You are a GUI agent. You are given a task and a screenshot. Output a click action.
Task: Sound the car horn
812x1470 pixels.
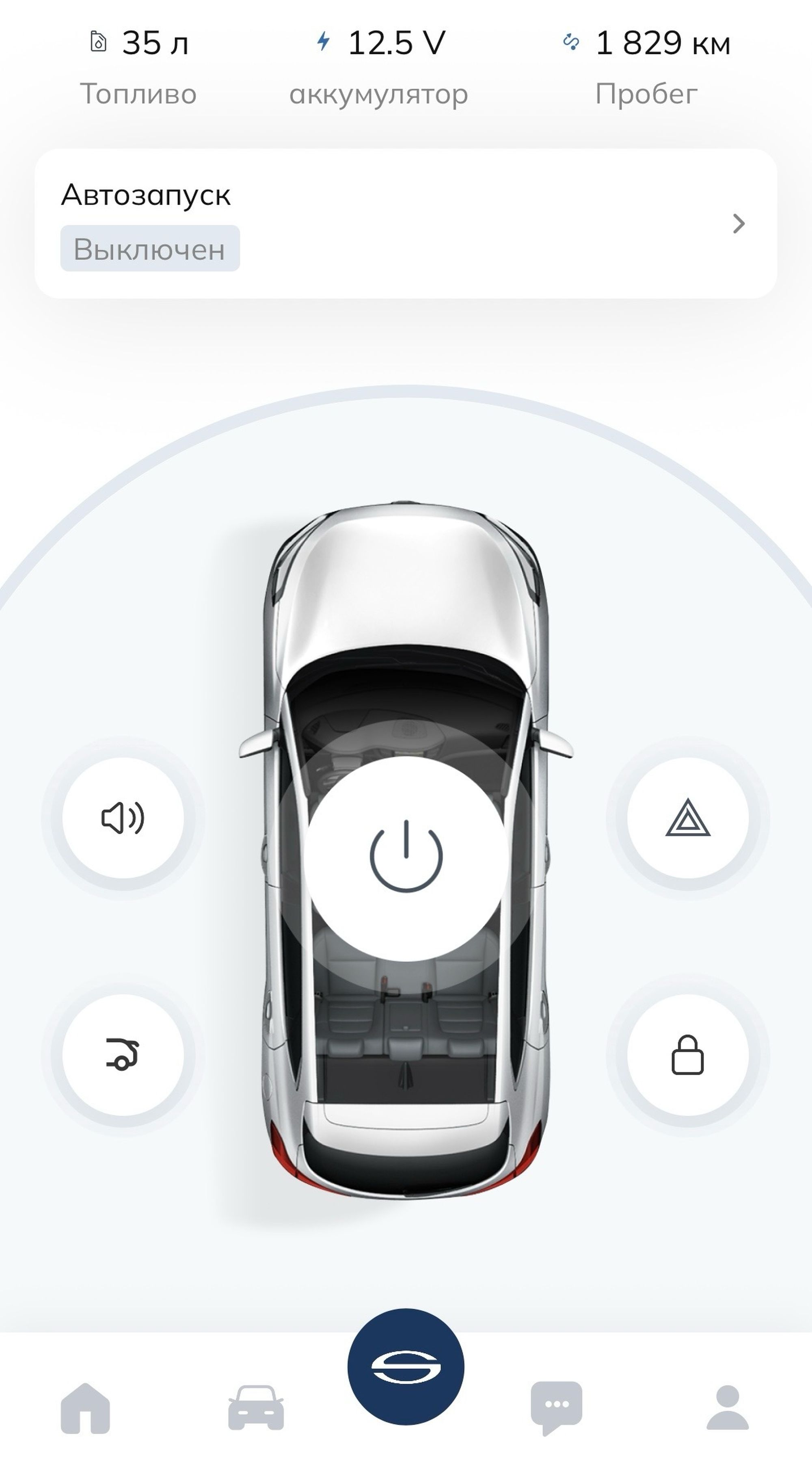(x=123, y=818)
